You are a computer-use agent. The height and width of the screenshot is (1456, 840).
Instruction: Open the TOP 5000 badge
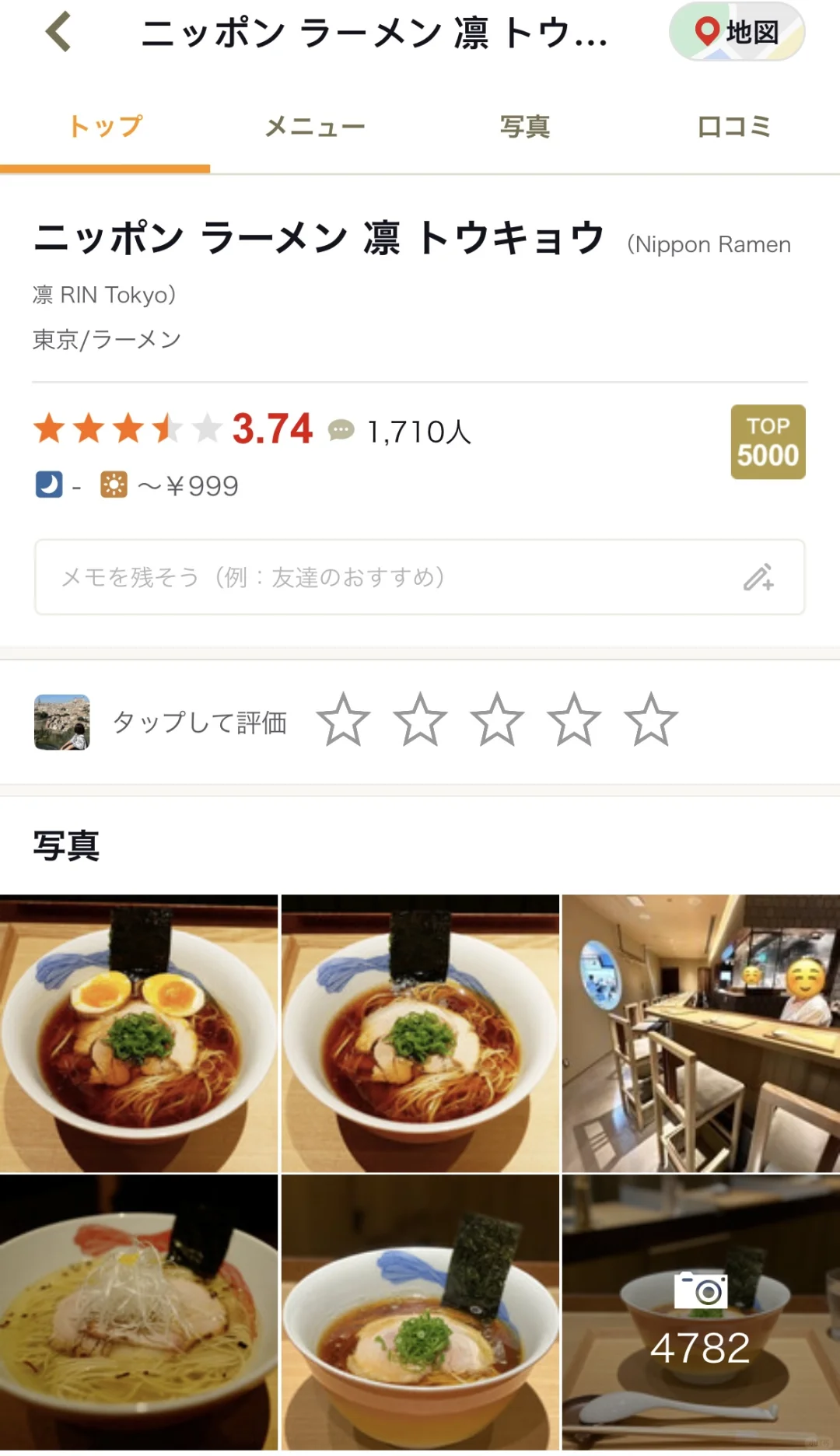coord(768,442)
